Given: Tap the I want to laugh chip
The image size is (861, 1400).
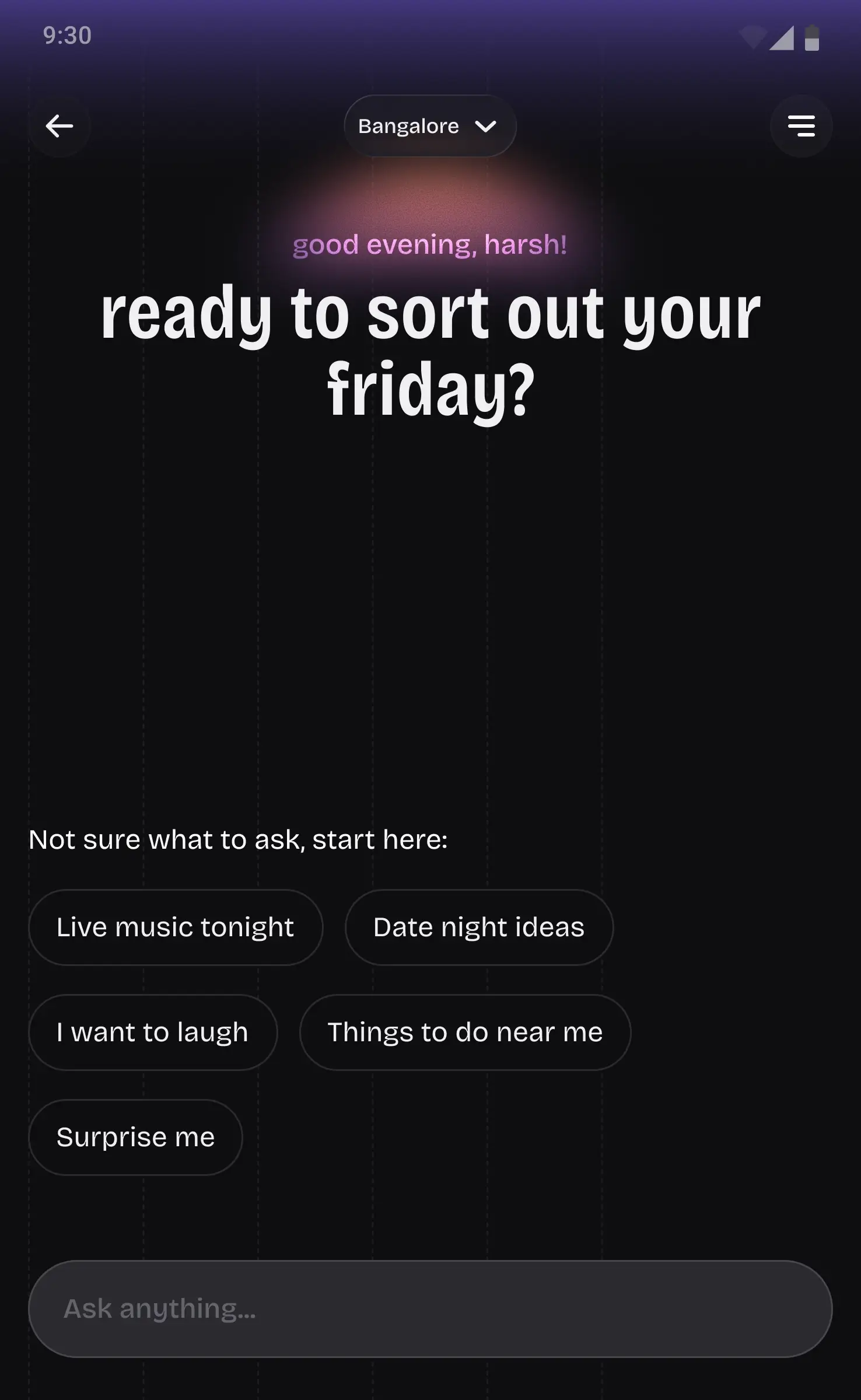Looking at the screenshot, I should (x=153, y=1032).
